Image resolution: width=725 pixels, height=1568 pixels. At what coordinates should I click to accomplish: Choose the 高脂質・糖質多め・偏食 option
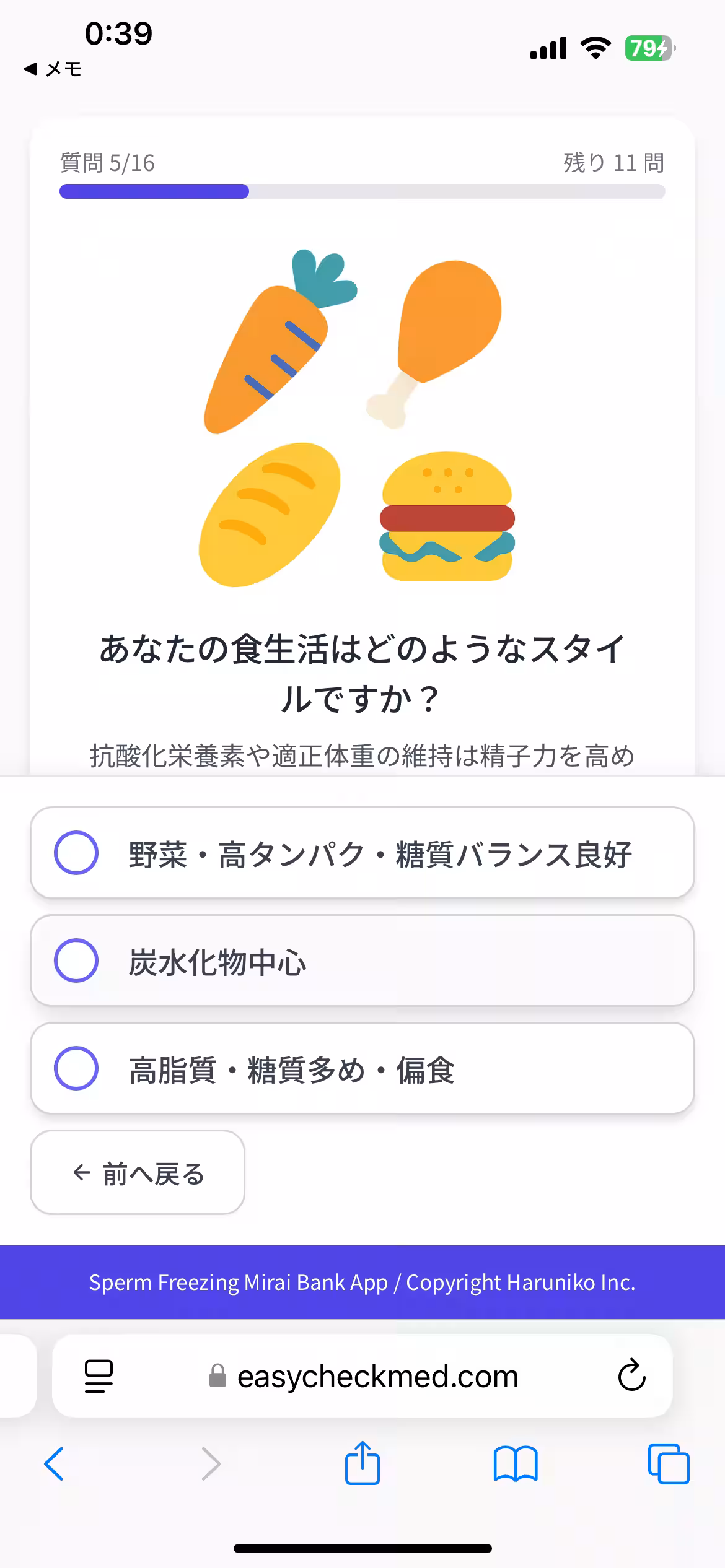coord(362,1069)
